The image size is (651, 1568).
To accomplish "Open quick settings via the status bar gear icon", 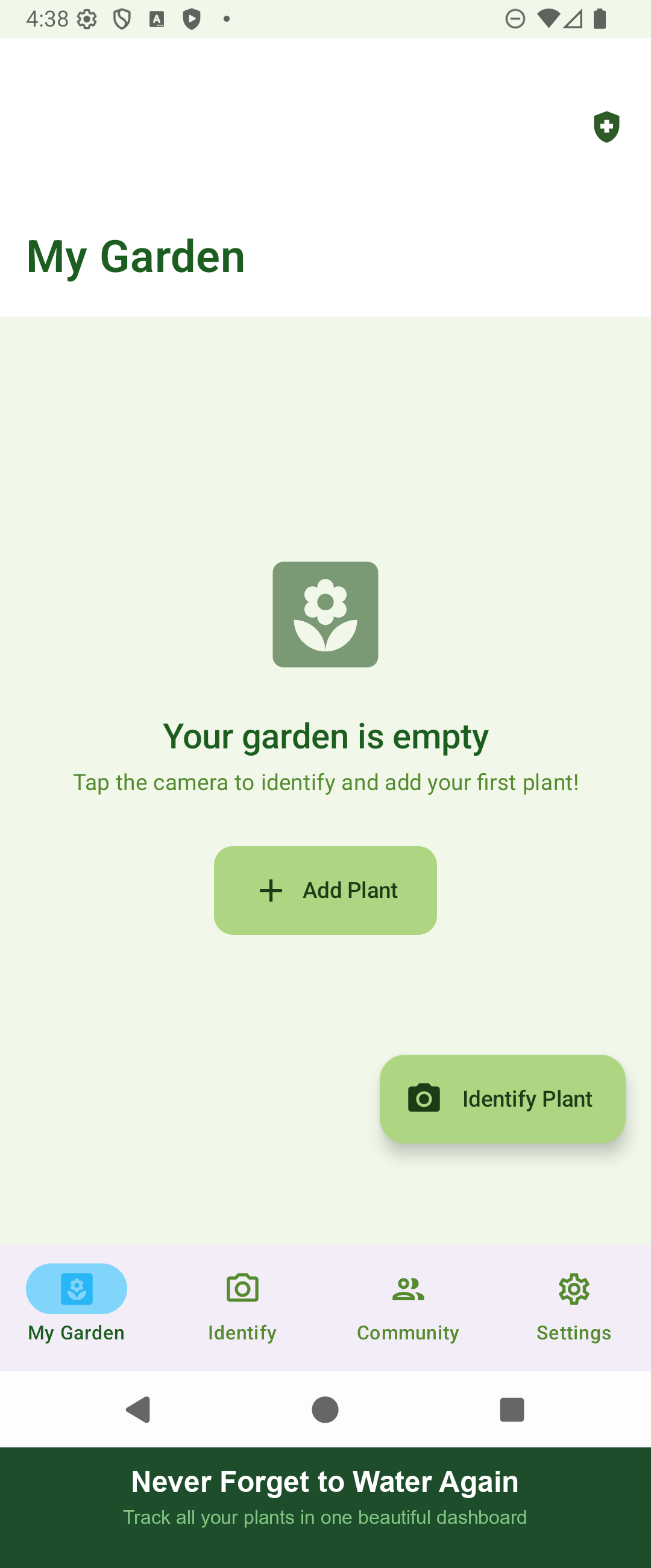I will pos(86,18).
